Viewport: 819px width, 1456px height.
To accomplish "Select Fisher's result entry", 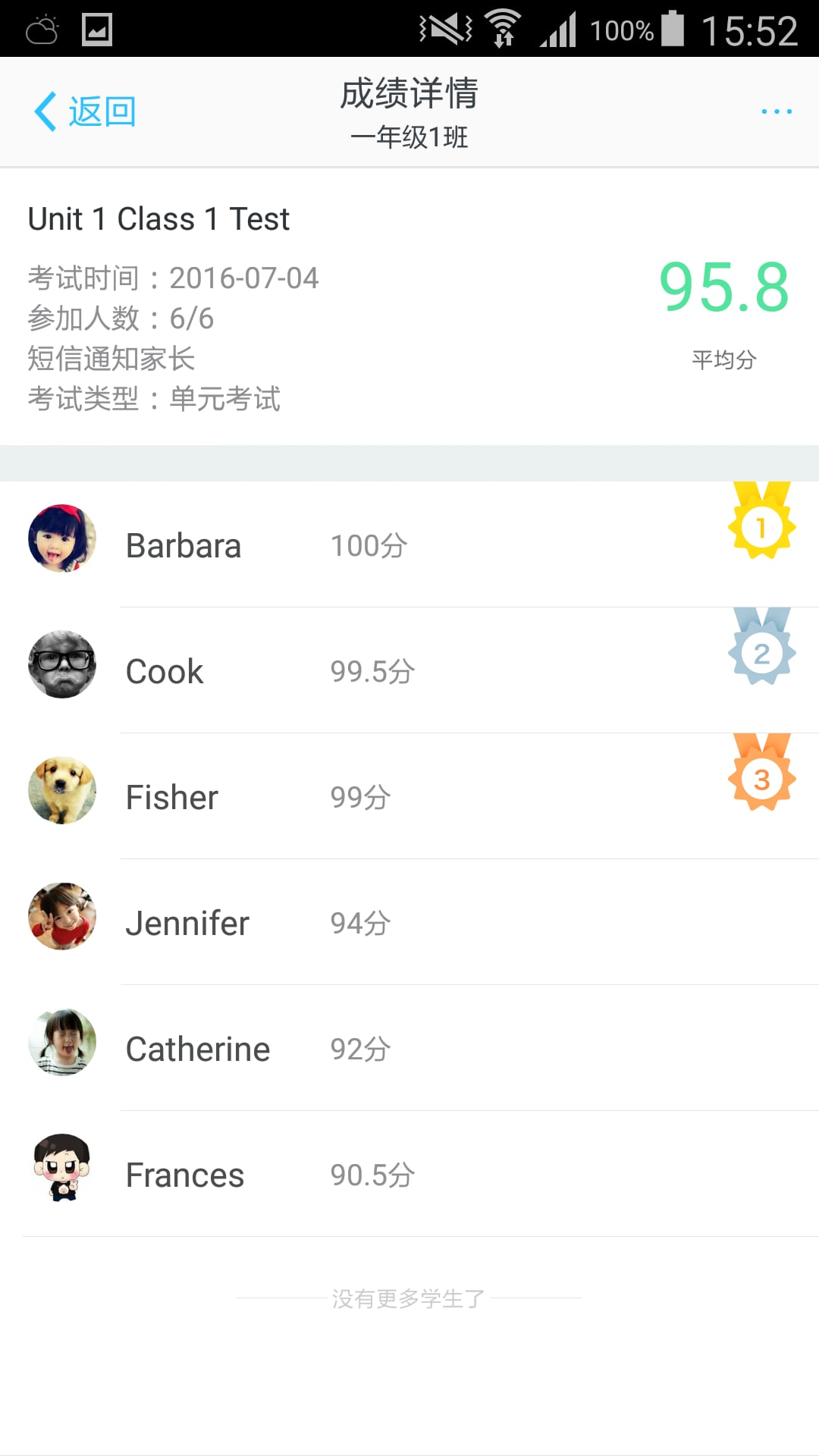I will (x=409, y=796).
